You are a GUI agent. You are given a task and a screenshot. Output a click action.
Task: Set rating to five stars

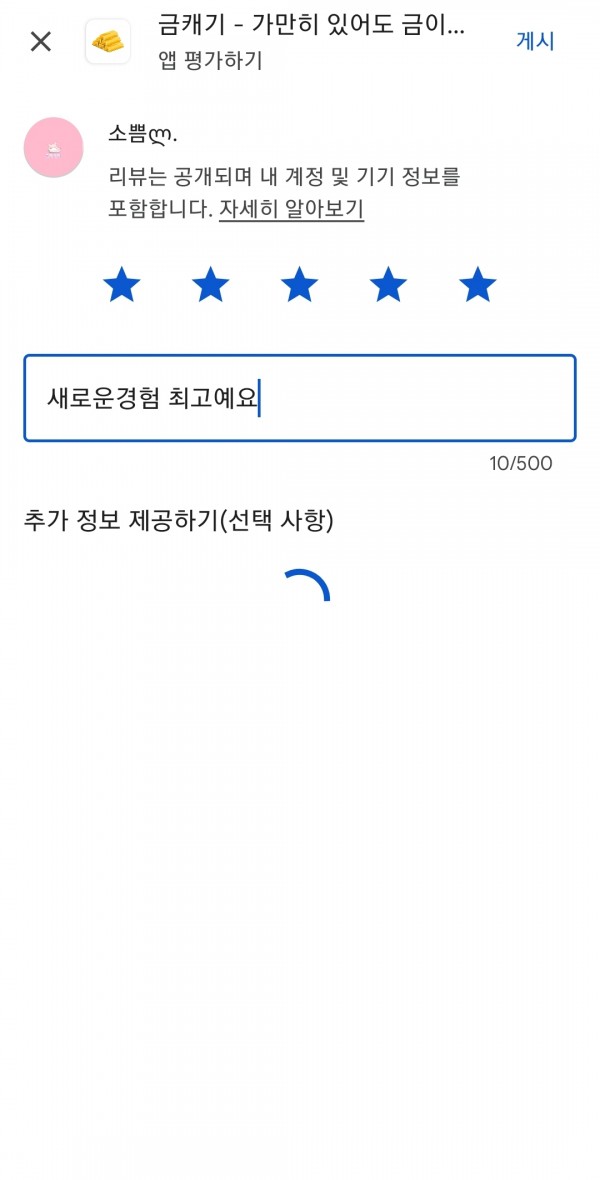point(477,285)
